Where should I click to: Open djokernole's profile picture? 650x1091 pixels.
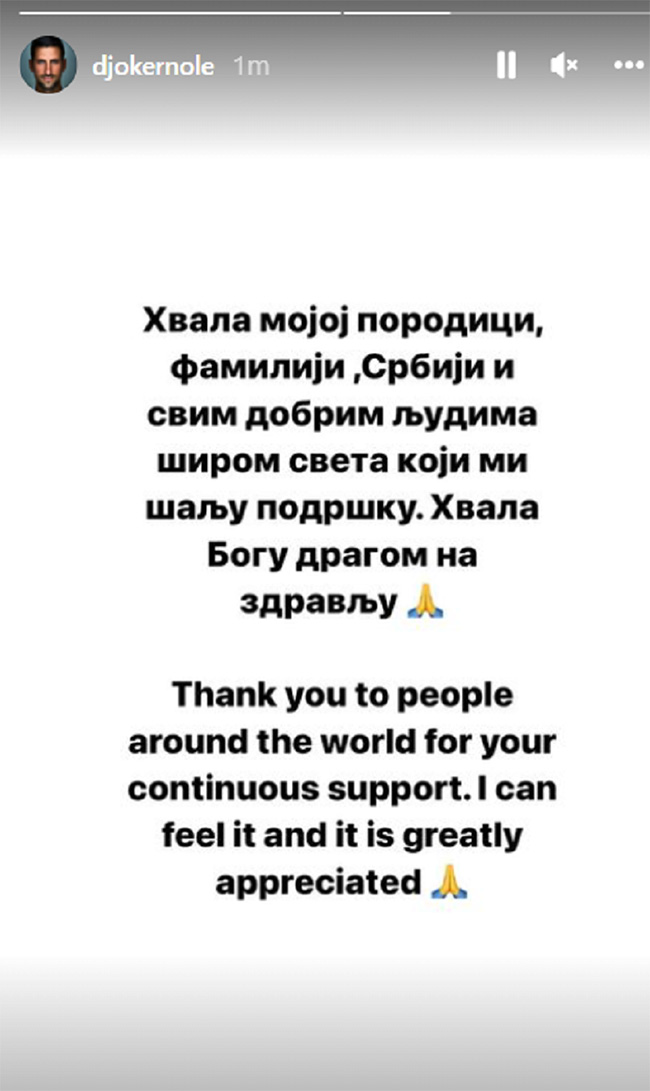pyautogui.click(x=48, y=66)
